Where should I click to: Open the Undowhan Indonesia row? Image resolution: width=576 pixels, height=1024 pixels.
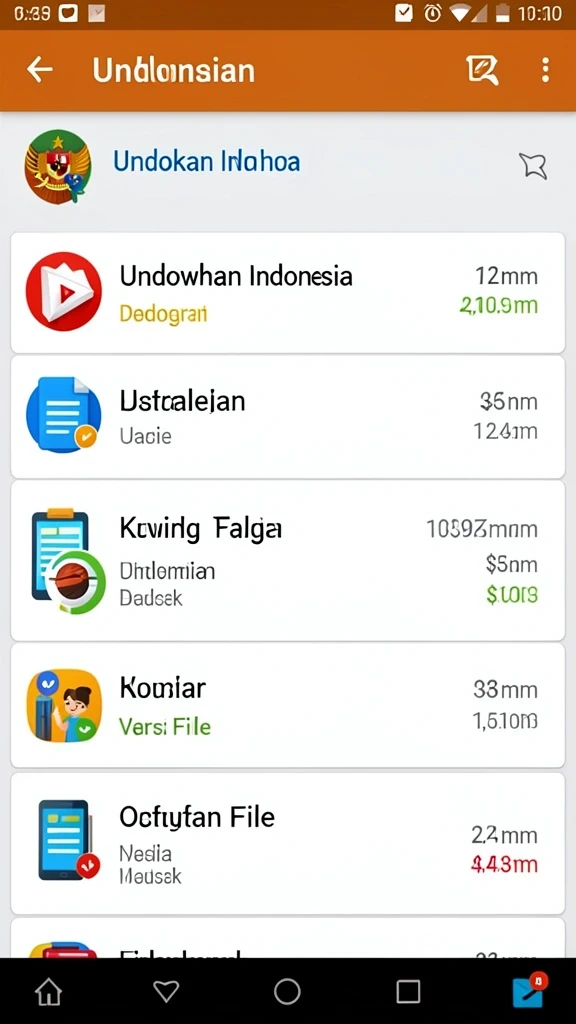click(x=288, y=293)
